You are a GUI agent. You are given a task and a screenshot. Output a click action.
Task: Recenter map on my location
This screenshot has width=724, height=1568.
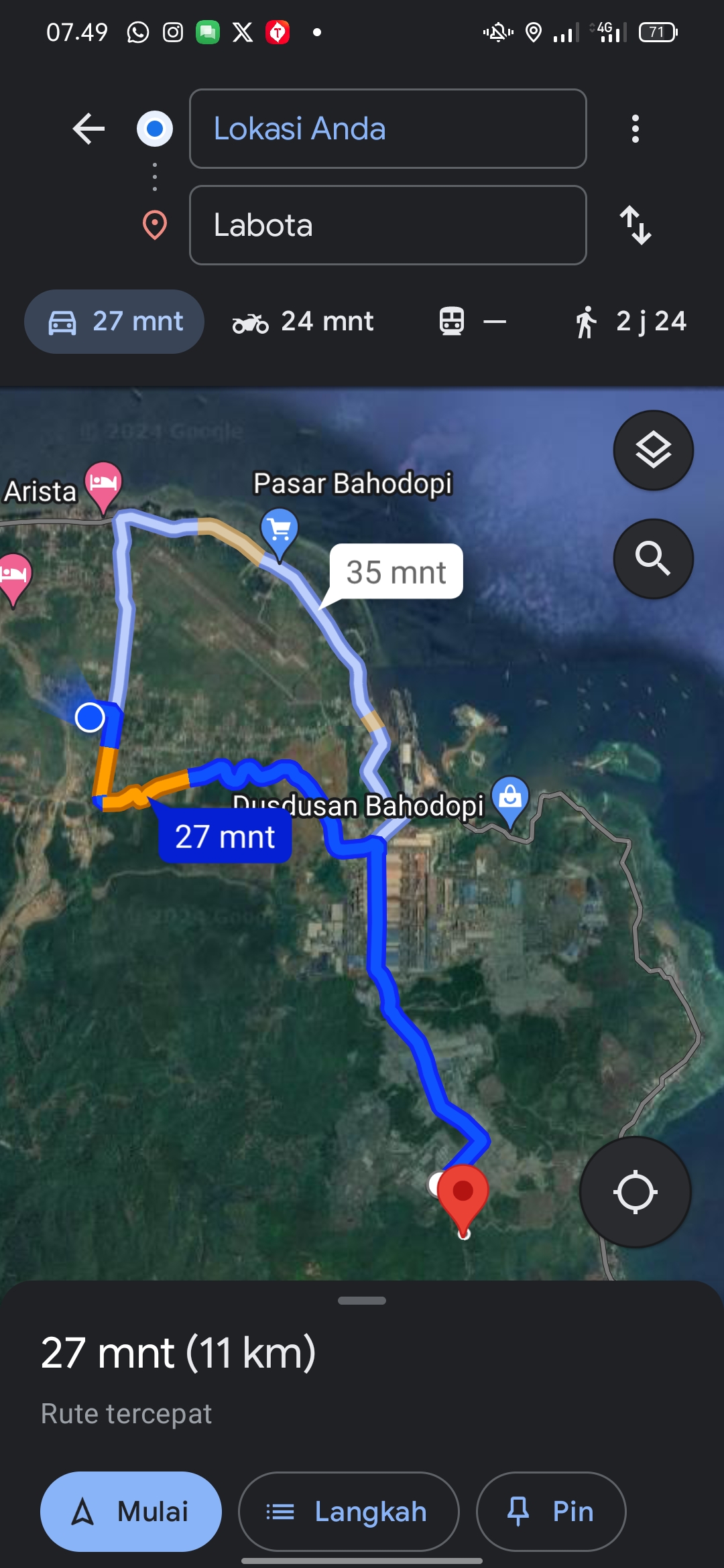[636, 1192]
